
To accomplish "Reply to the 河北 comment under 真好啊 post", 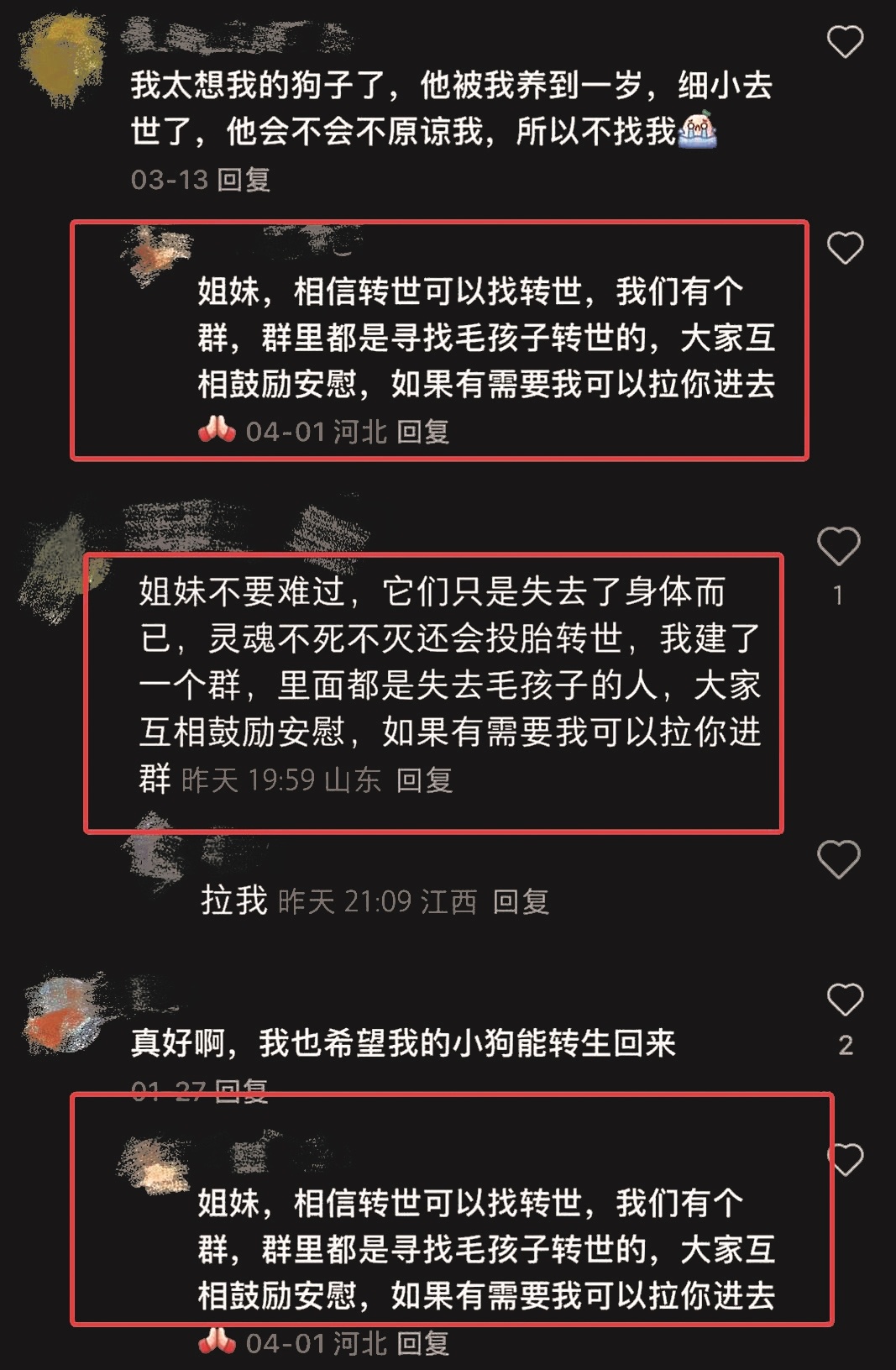I will (423, 1343).
